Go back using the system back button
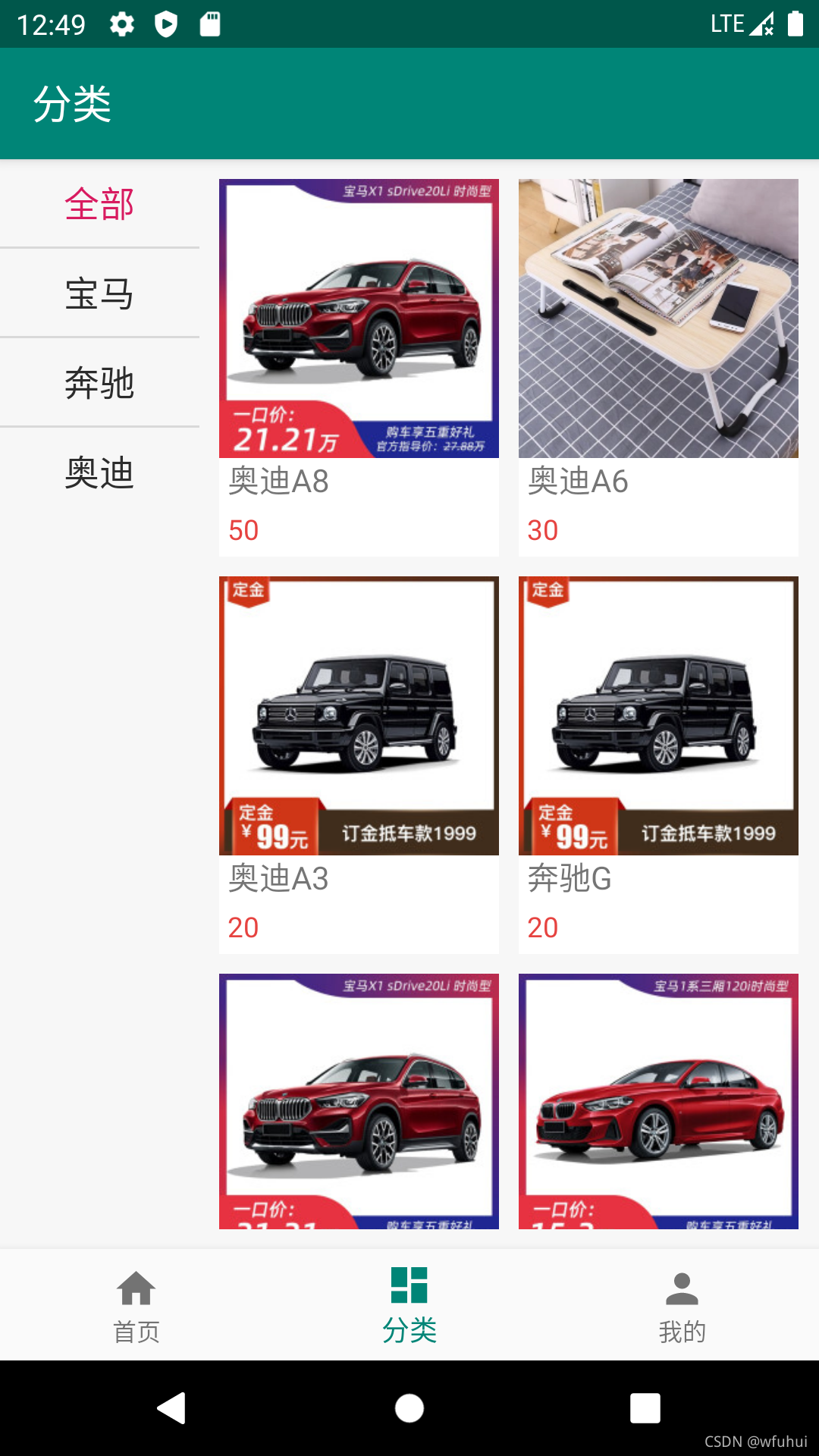The width and height of the screenshot is (819, 1456). pyautogui.click(x=172, y=1408)
